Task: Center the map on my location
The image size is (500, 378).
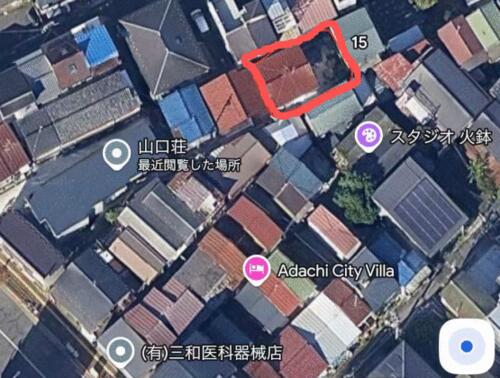Action: pos(466,347)
